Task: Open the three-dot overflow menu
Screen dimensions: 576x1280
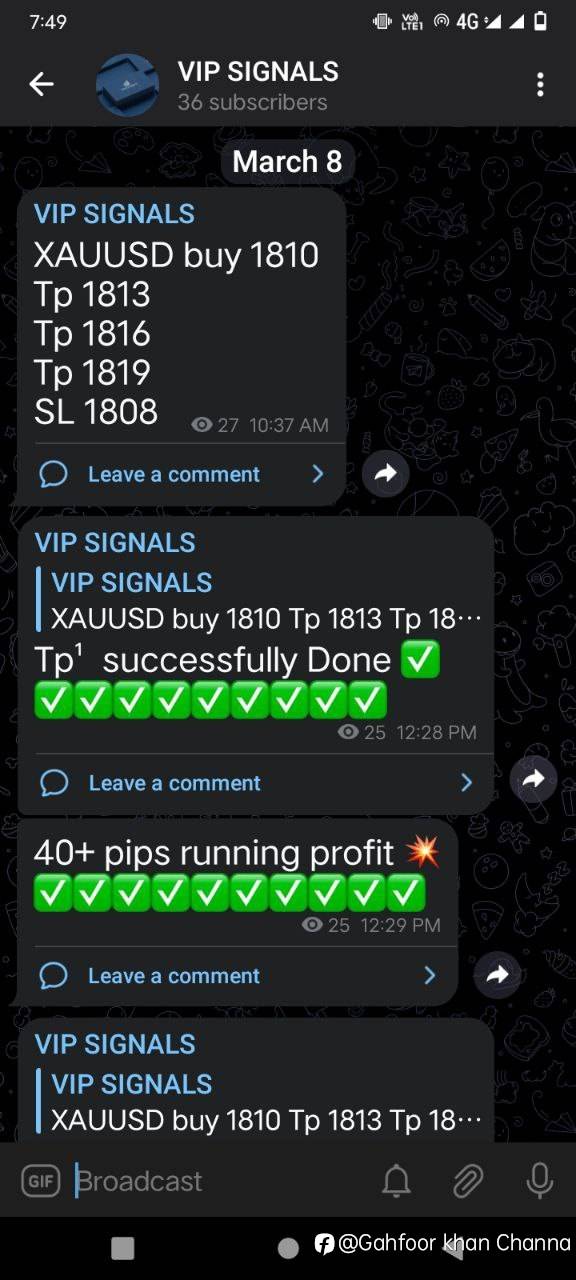Action: tap(540, 85)
